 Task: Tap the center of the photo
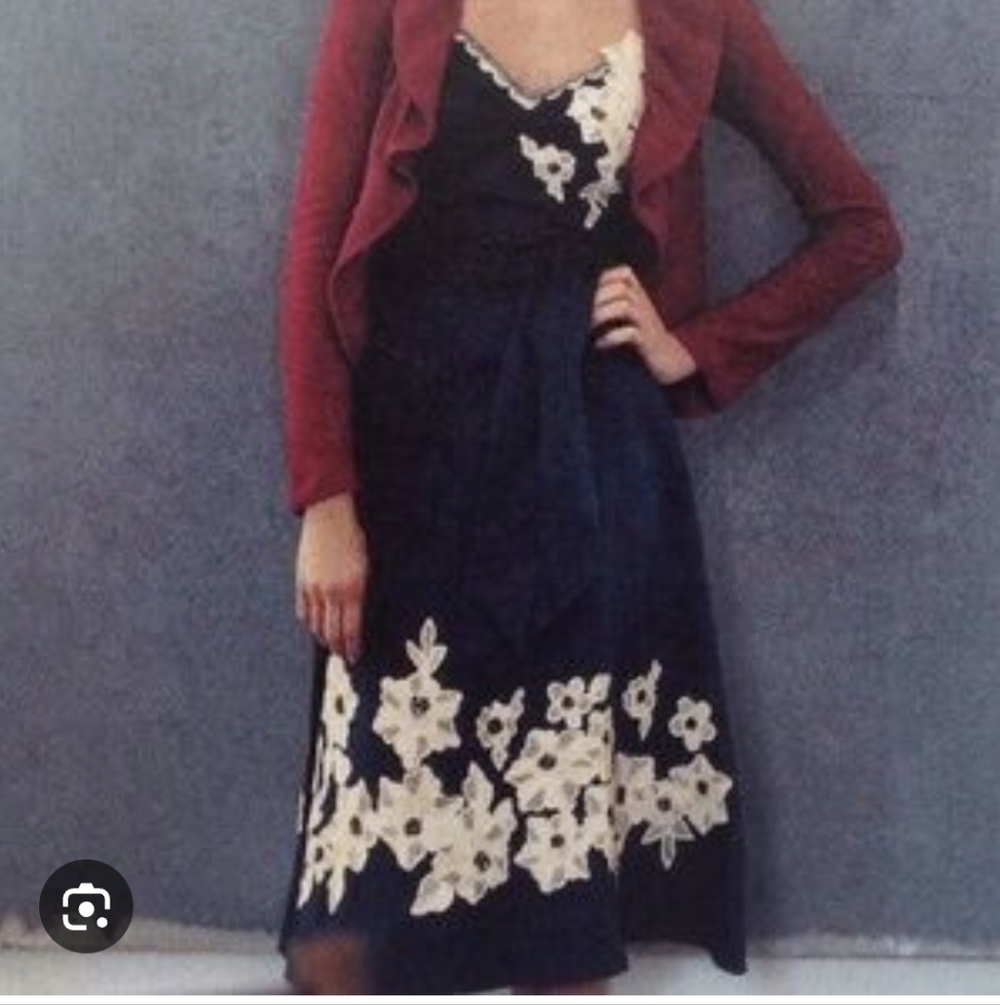click(500, 502)
